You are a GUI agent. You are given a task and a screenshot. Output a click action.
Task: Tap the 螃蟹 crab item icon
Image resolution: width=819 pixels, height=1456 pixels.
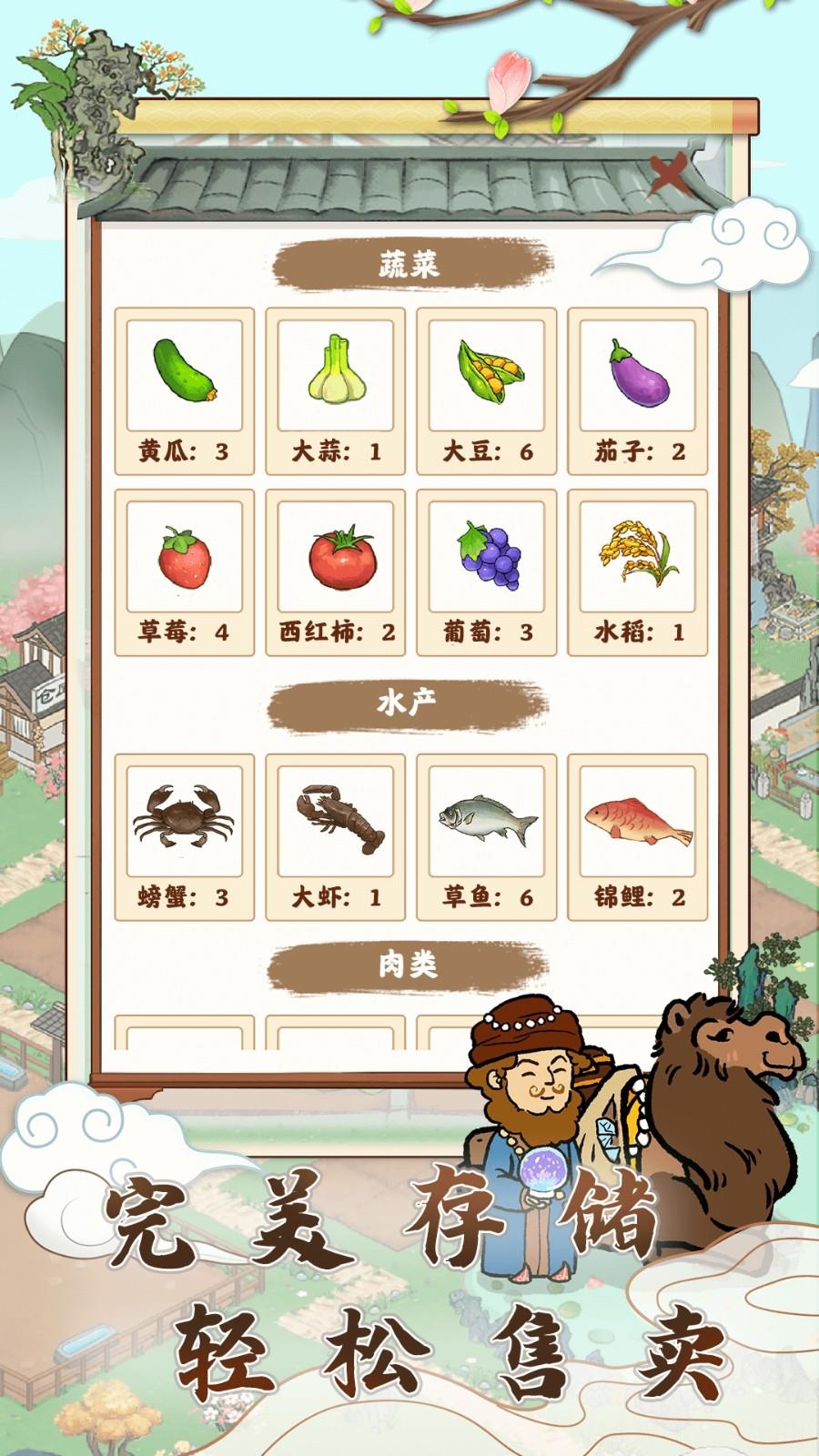pos(180,819)
